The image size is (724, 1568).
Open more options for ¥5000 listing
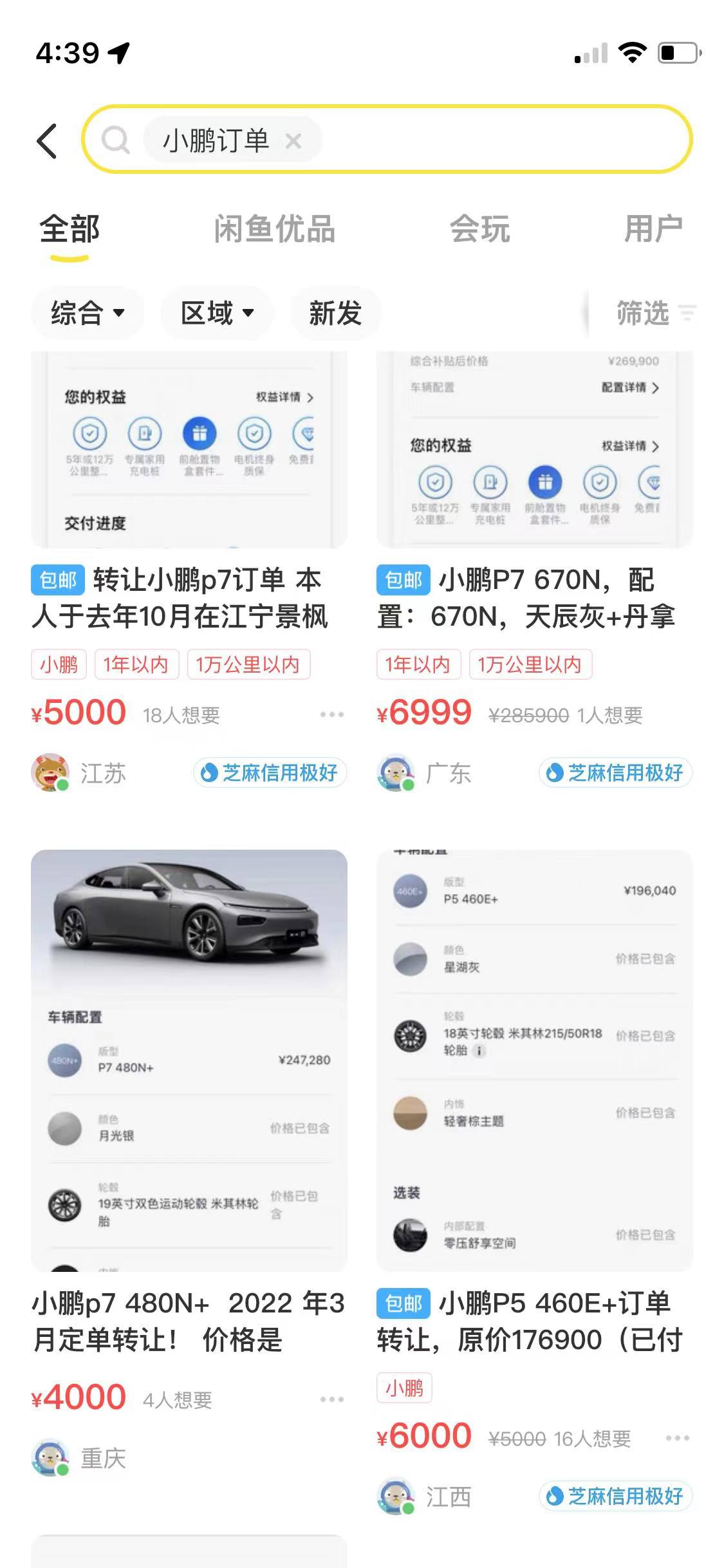click(331, 714)
